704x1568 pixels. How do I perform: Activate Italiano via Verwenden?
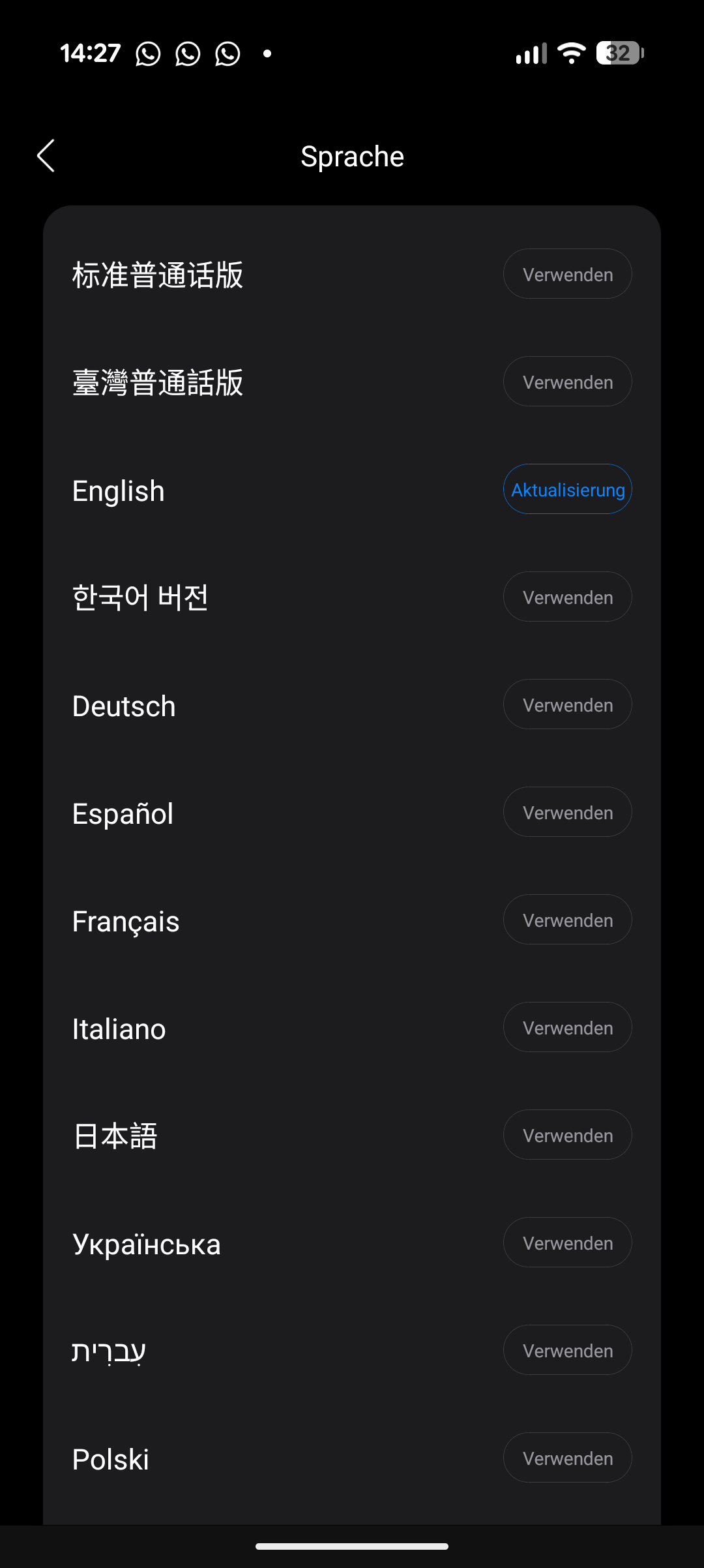coord(567,1027)
